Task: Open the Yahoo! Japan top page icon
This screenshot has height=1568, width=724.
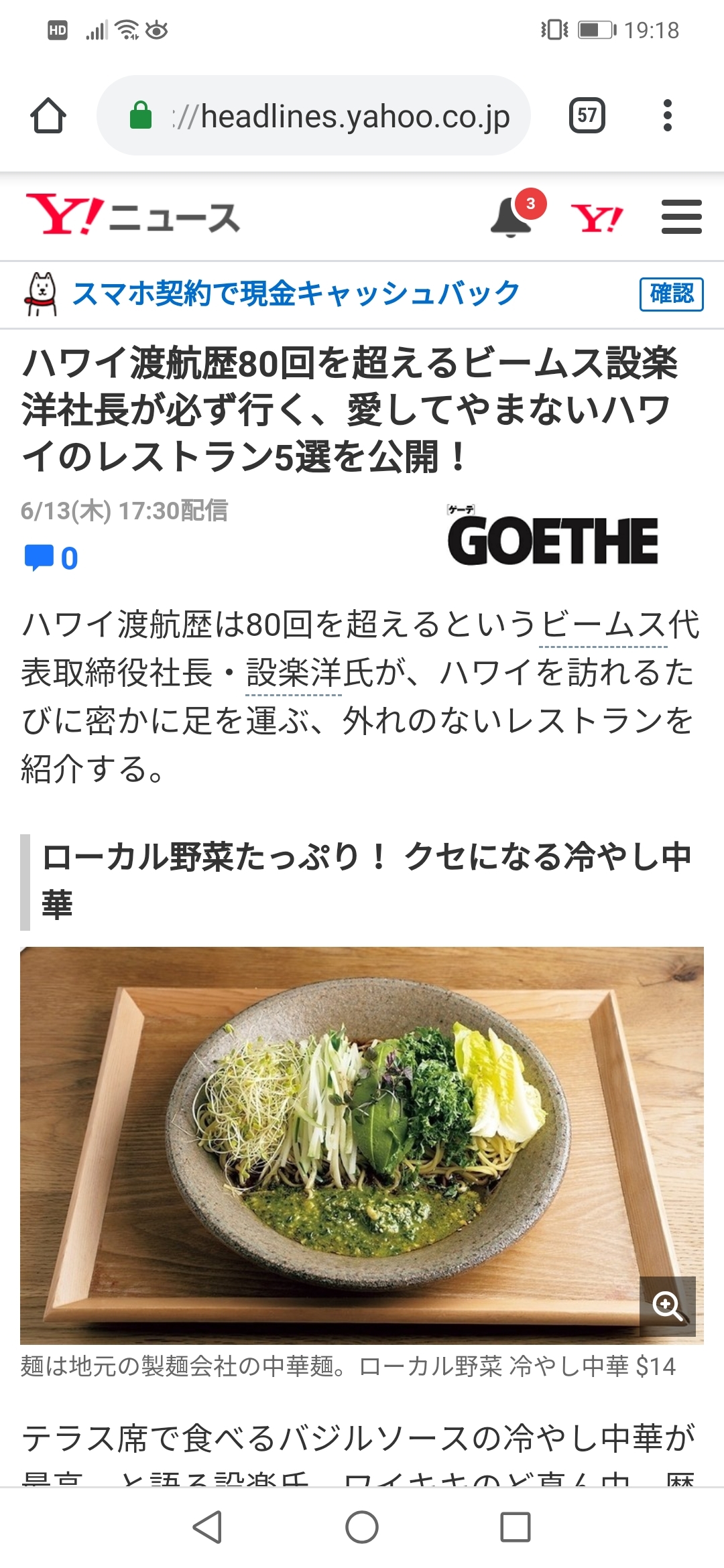Action: coord(597,217)
